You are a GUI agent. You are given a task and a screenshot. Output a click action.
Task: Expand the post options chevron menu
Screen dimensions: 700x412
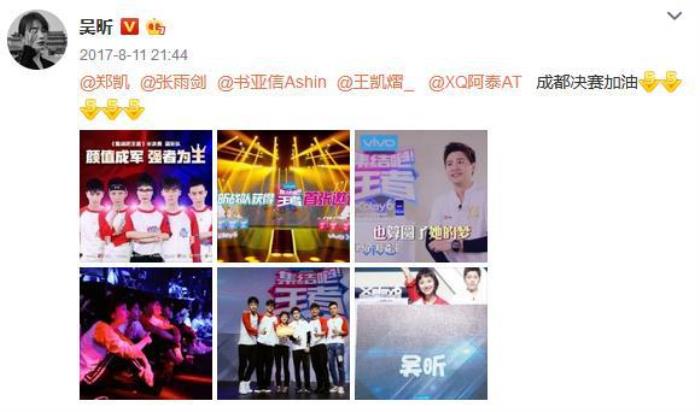coord(673,17)
